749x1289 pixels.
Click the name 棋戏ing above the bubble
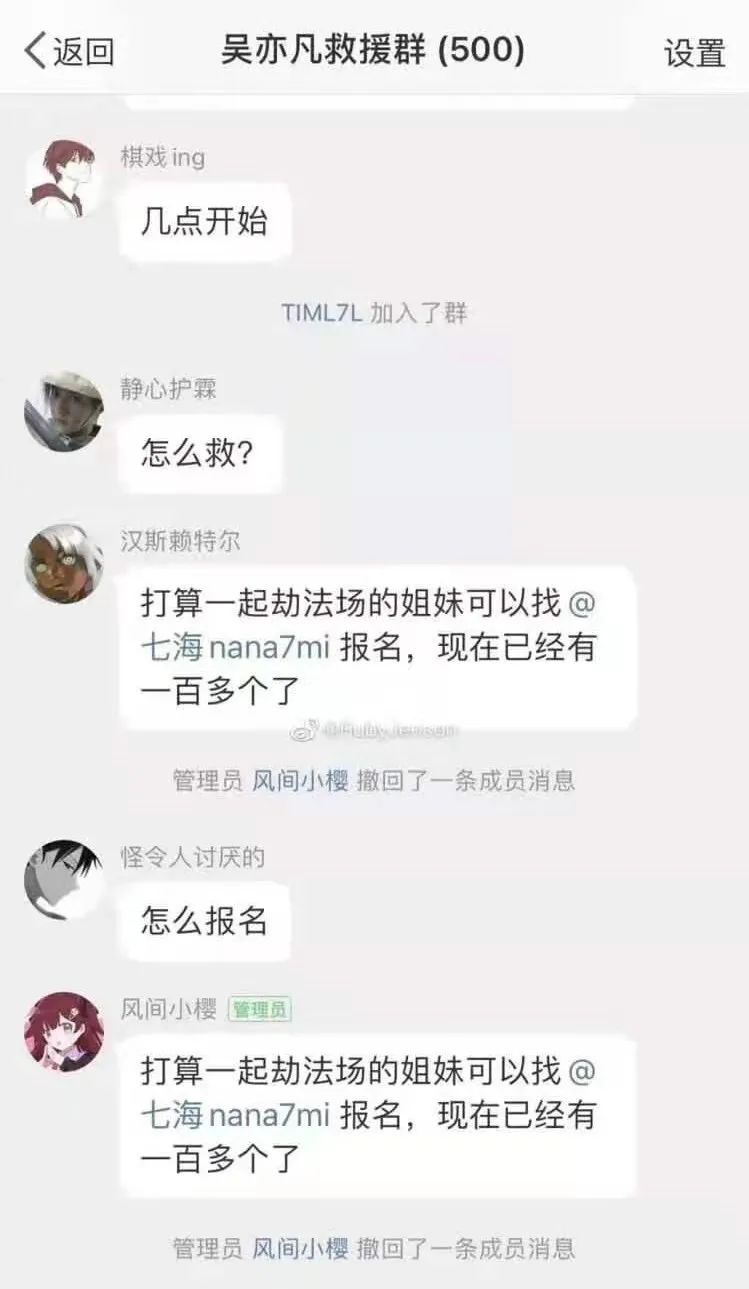coord(162,156)
